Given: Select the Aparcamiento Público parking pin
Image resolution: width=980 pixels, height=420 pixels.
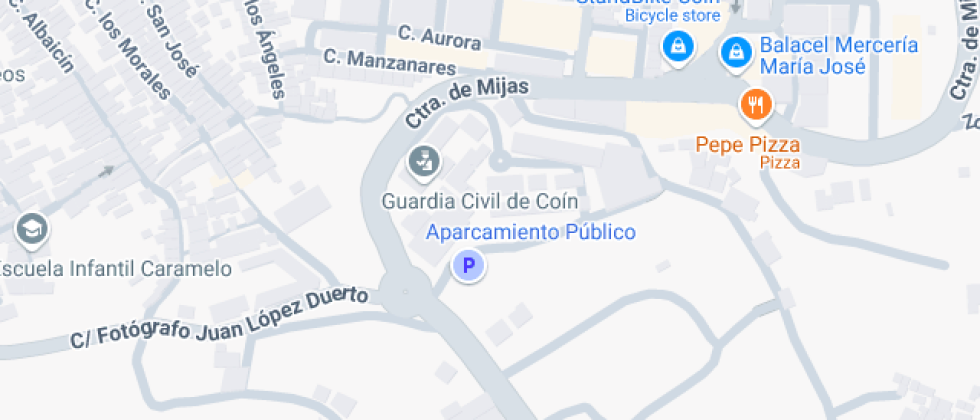Looking at the screenshot, I should point(468,266).
